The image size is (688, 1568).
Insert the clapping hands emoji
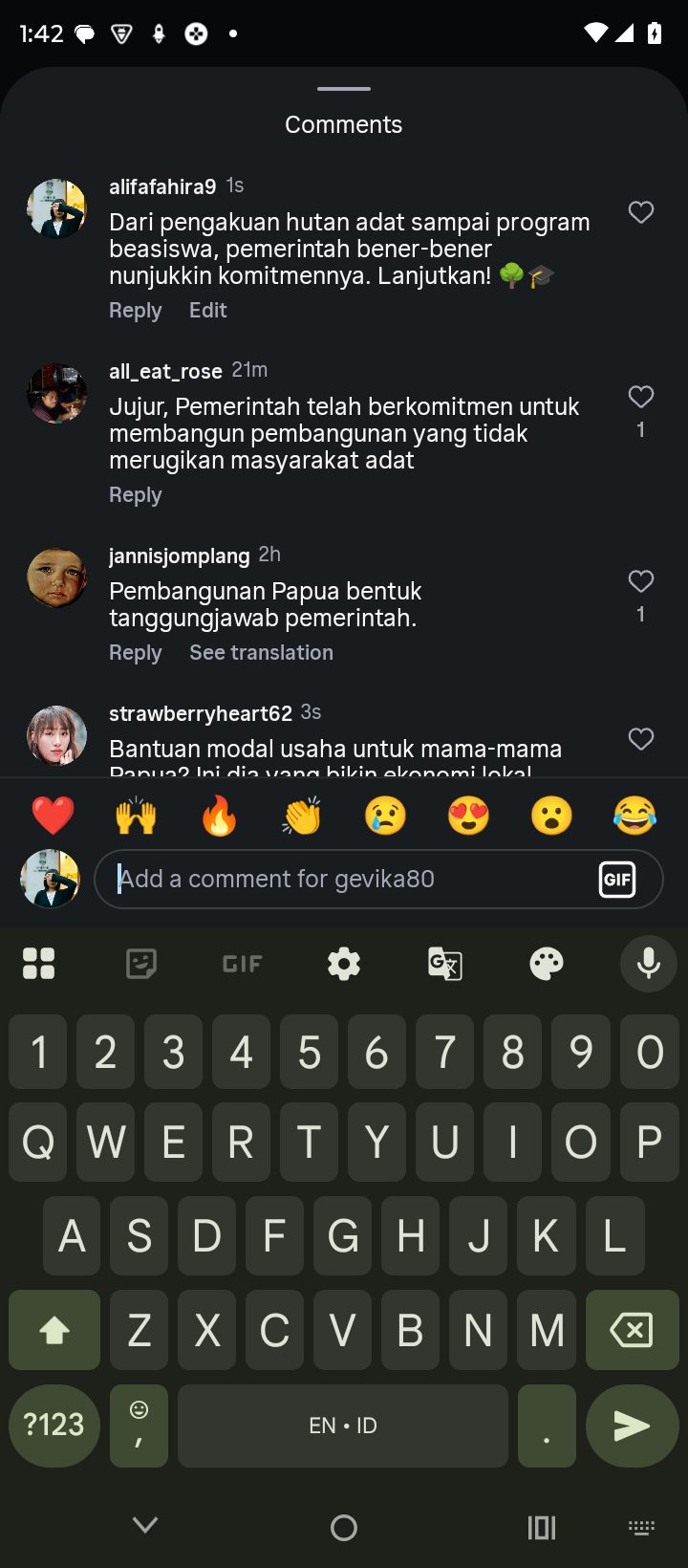[302, 816]
